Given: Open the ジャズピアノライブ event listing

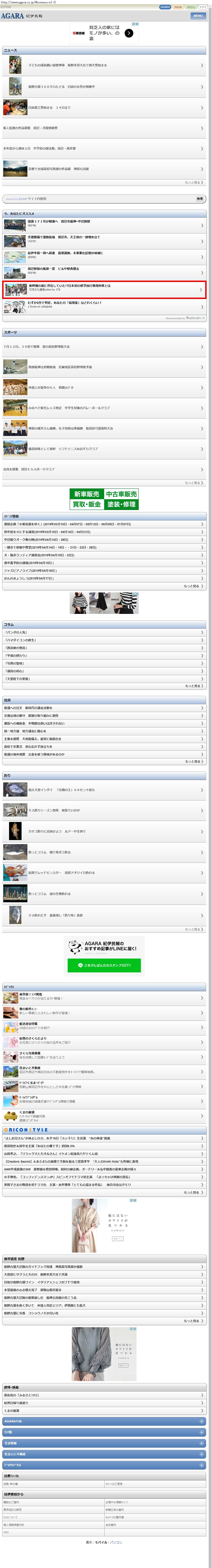Looking at the screenshot, I should [104, 570].
